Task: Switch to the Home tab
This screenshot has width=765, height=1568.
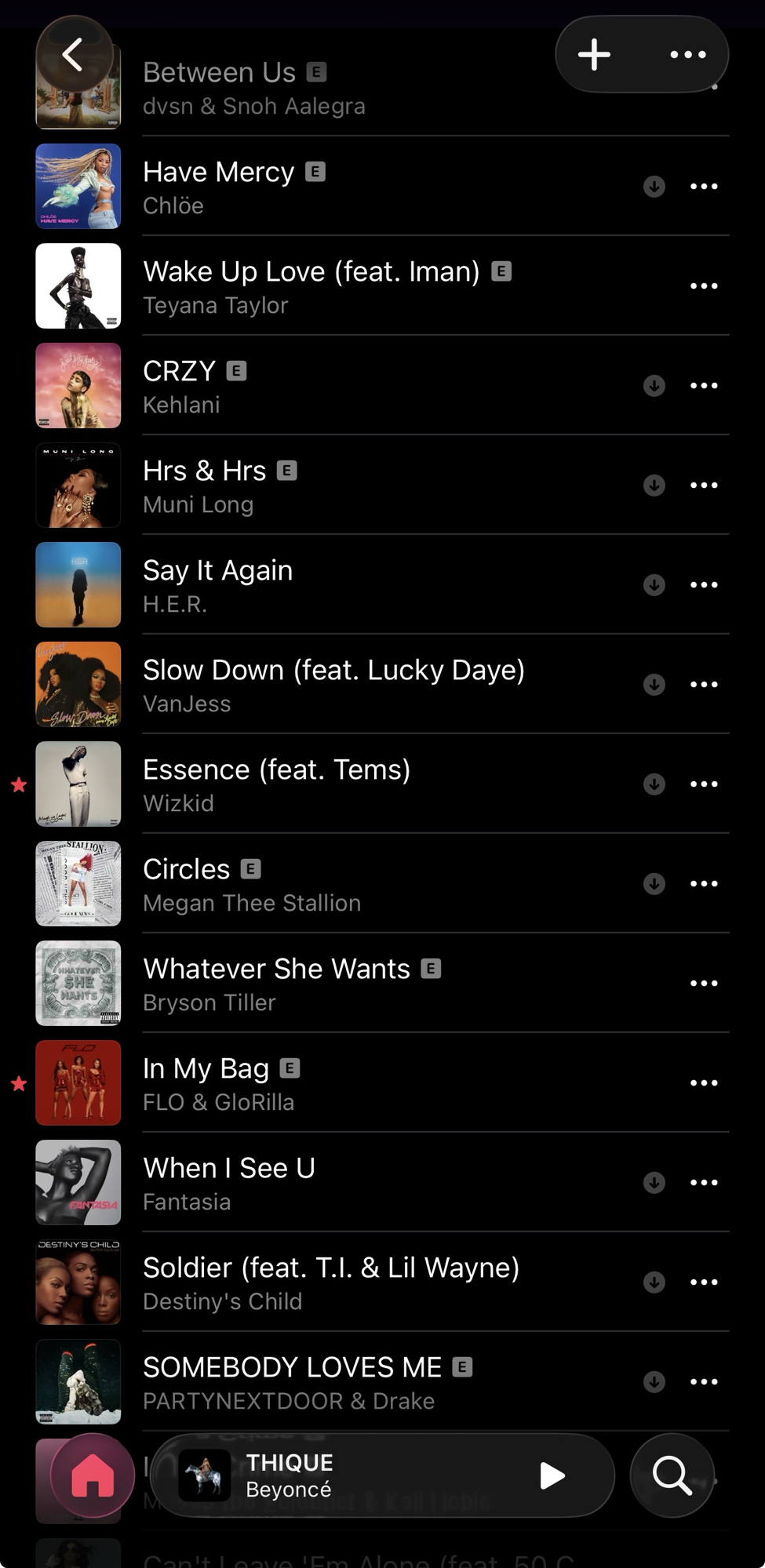Action: (x=93, y=1475)
